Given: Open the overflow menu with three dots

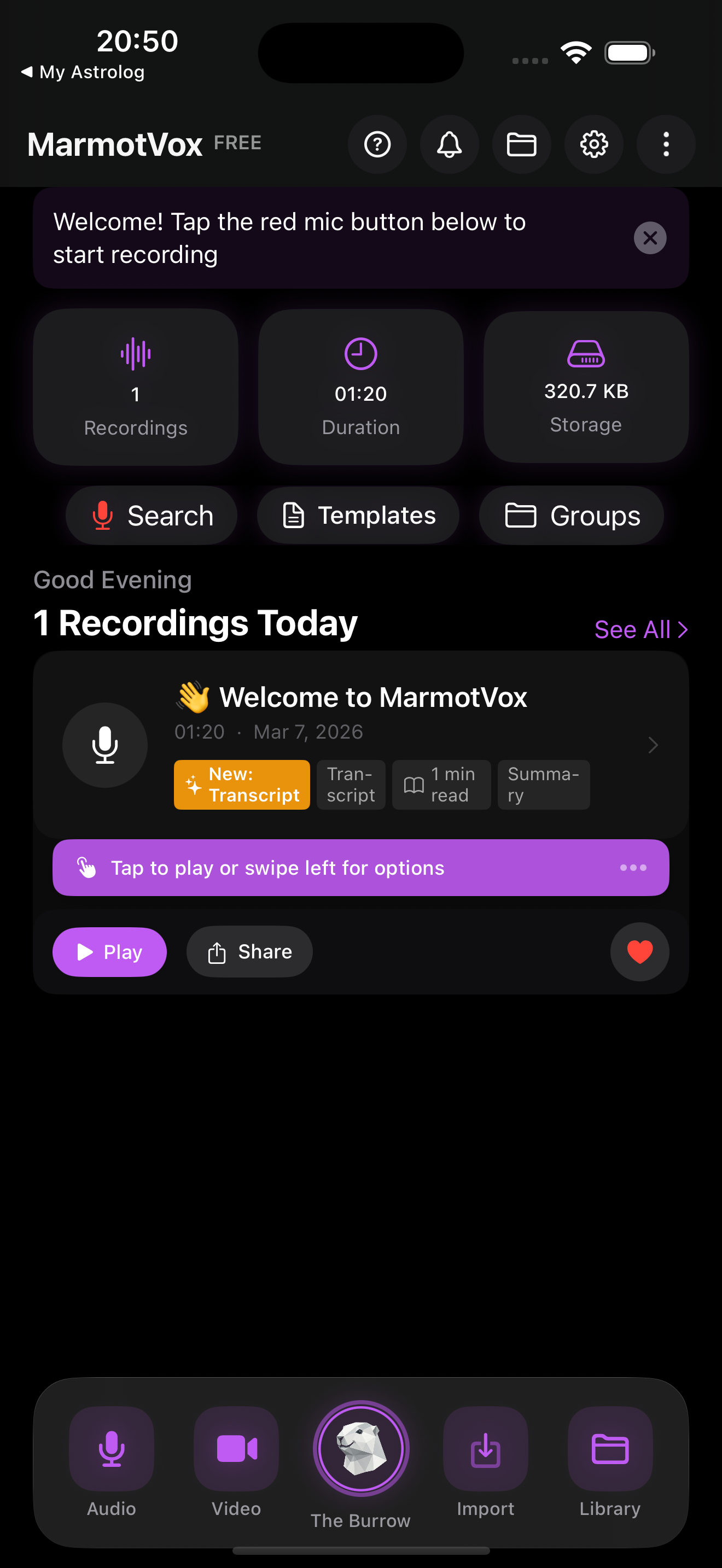Looking at the screenshot, I should (x=665, y=145).
